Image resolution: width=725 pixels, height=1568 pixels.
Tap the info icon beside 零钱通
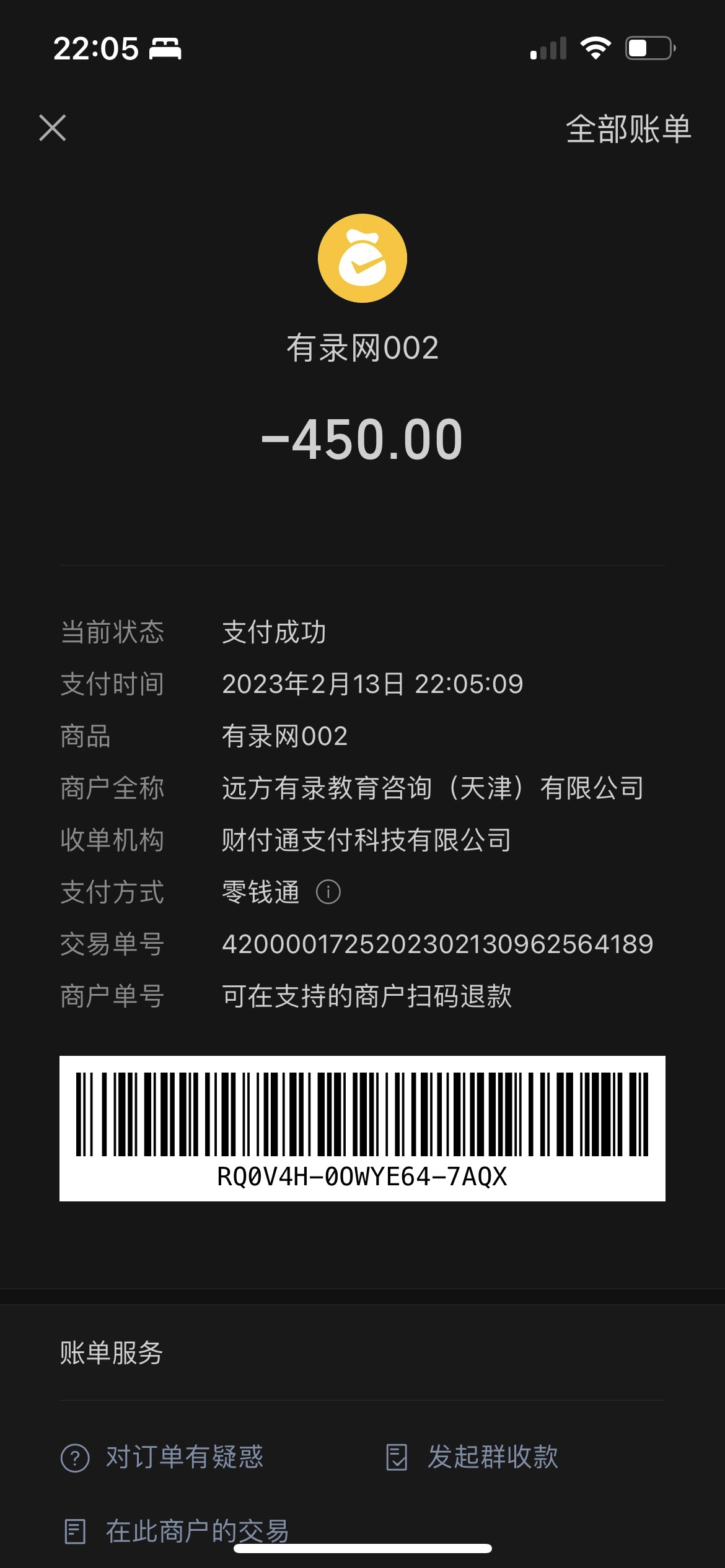click(x=328, y=892)
